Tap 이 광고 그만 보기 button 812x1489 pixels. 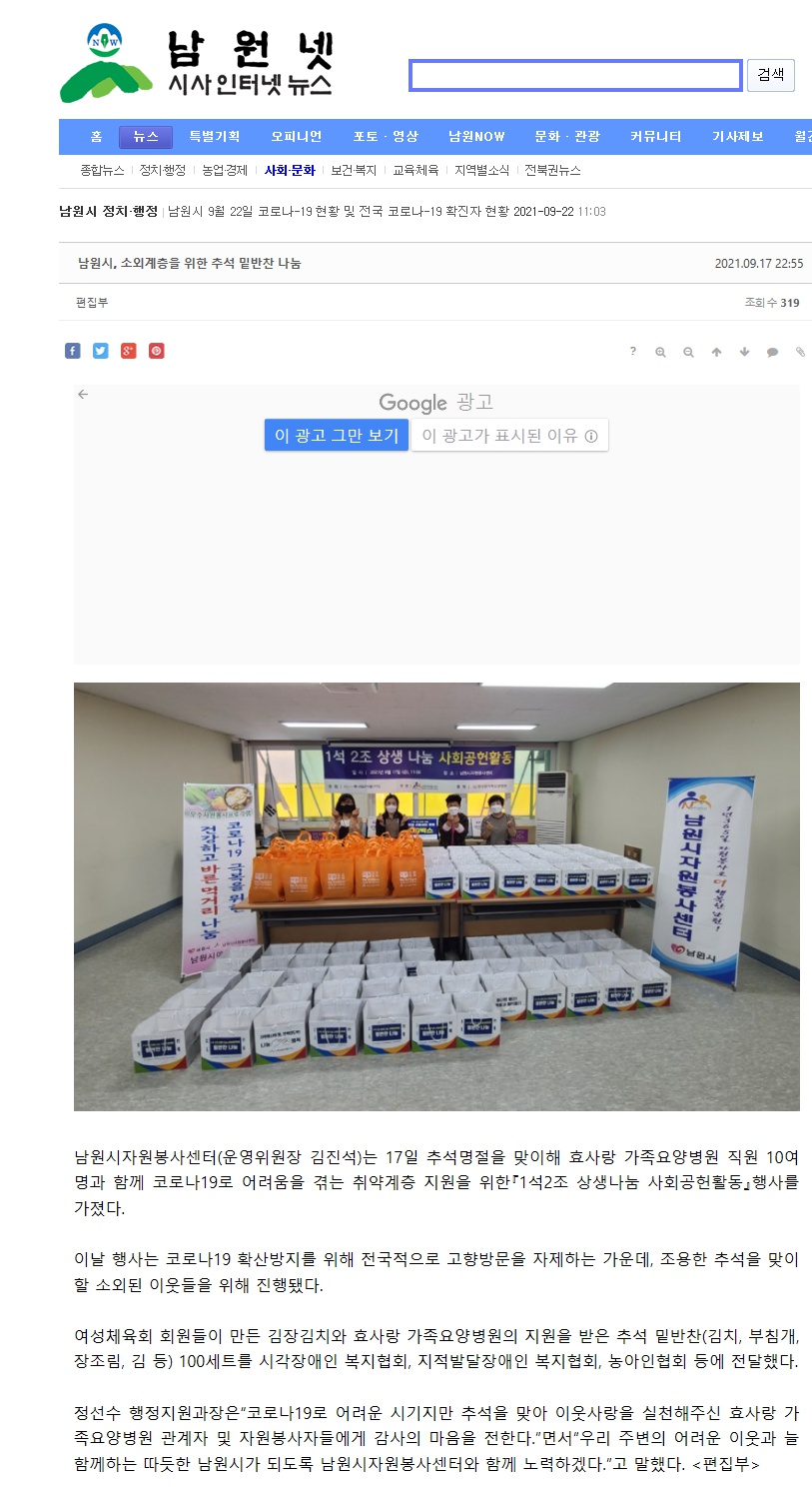tap(336, 436)
